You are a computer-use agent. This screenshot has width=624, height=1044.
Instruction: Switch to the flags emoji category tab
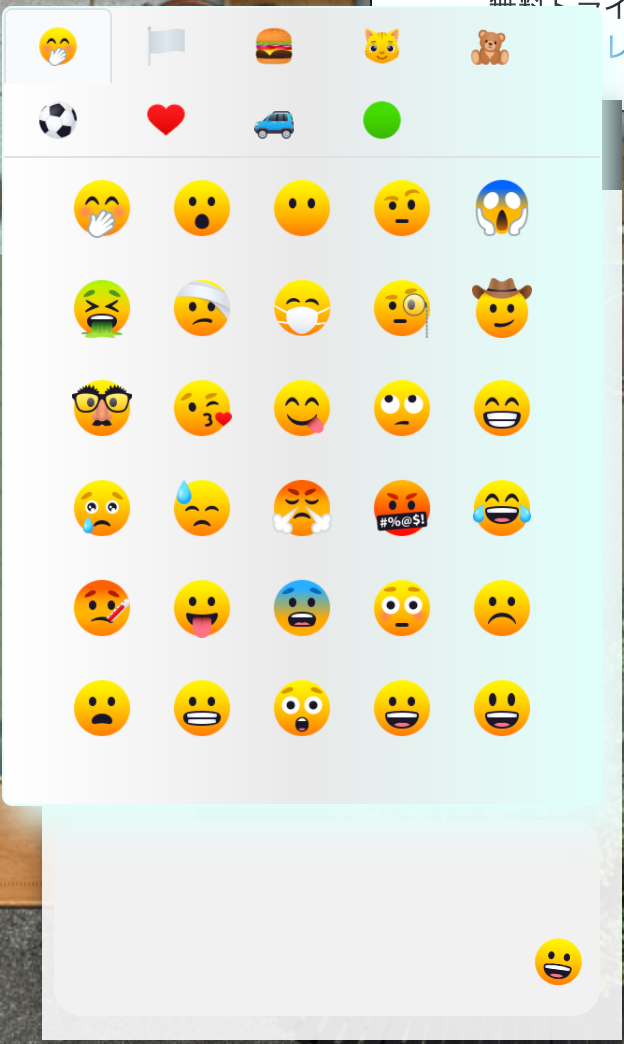pyautogui.click(x=166, y=46)
